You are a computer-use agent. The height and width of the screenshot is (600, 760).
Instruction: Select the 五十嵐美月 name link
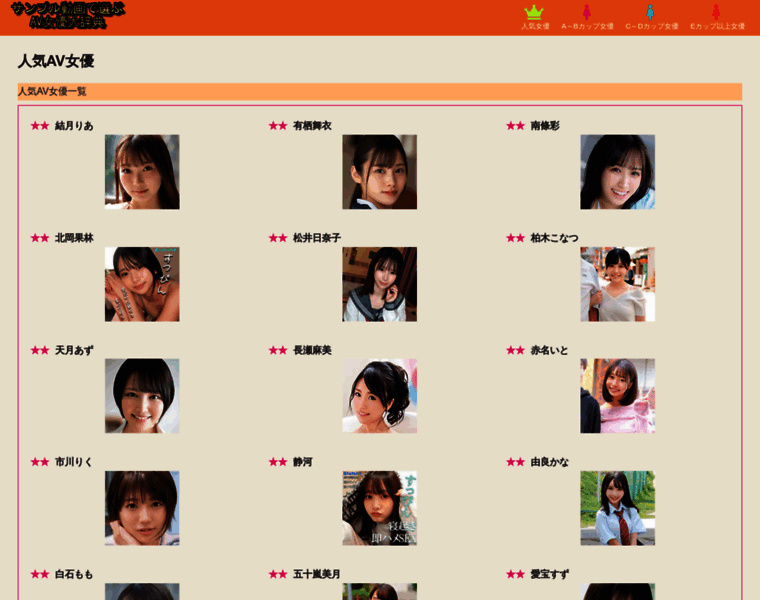click(317, 574)
